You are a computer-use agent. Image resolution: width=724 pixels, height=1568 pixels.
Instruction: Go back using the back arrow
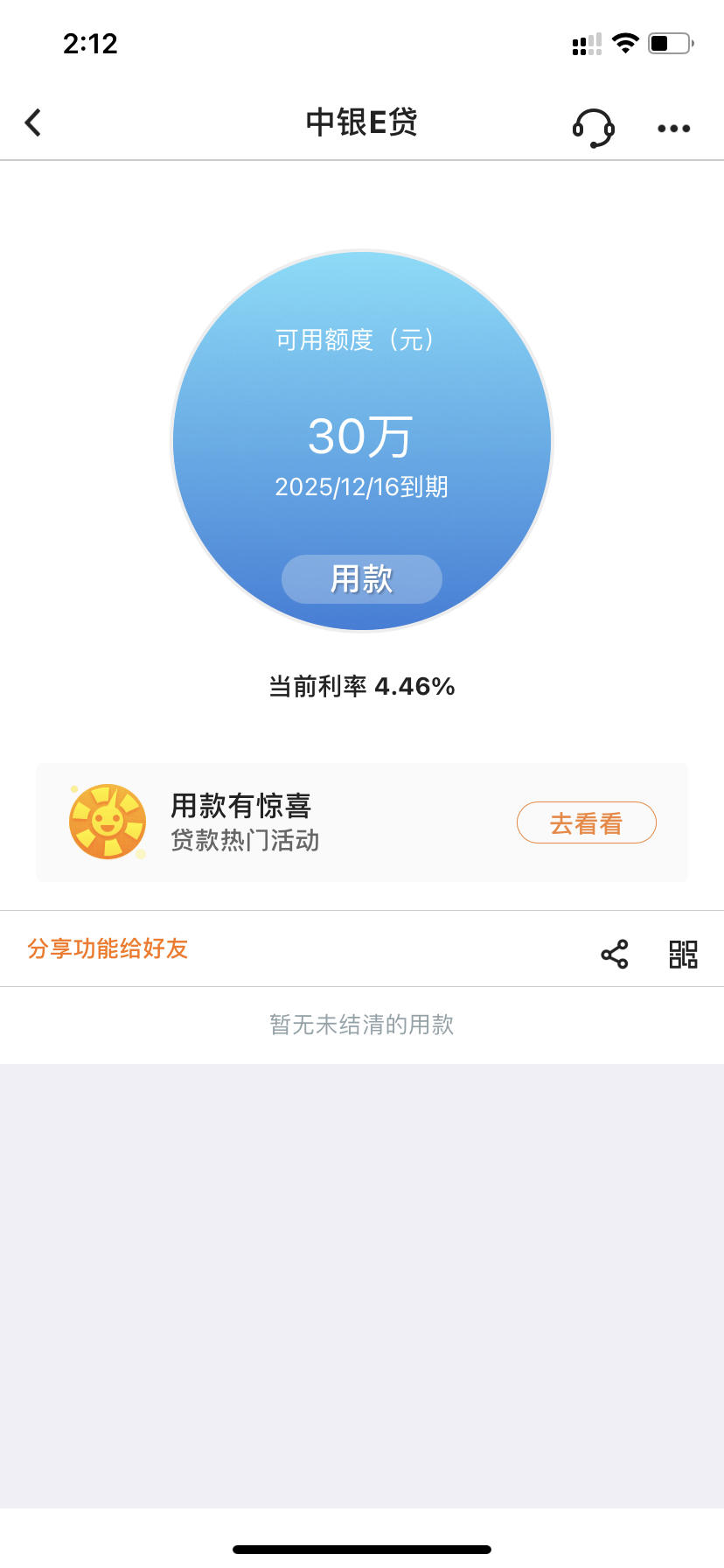(x=33, y=122)
